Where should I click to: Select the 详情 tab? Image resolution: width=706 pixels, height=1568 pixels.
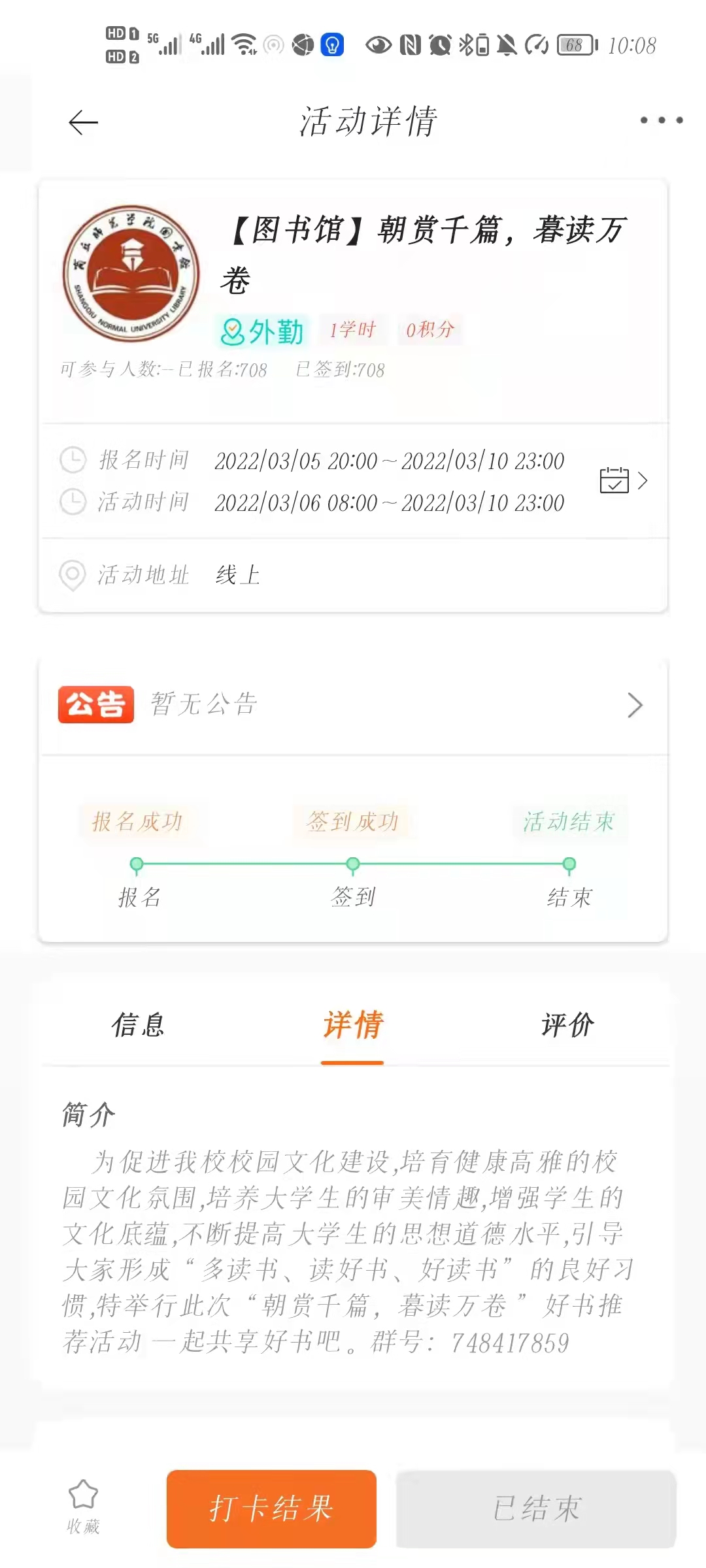pyautogui.click(x=352, y=1024)
